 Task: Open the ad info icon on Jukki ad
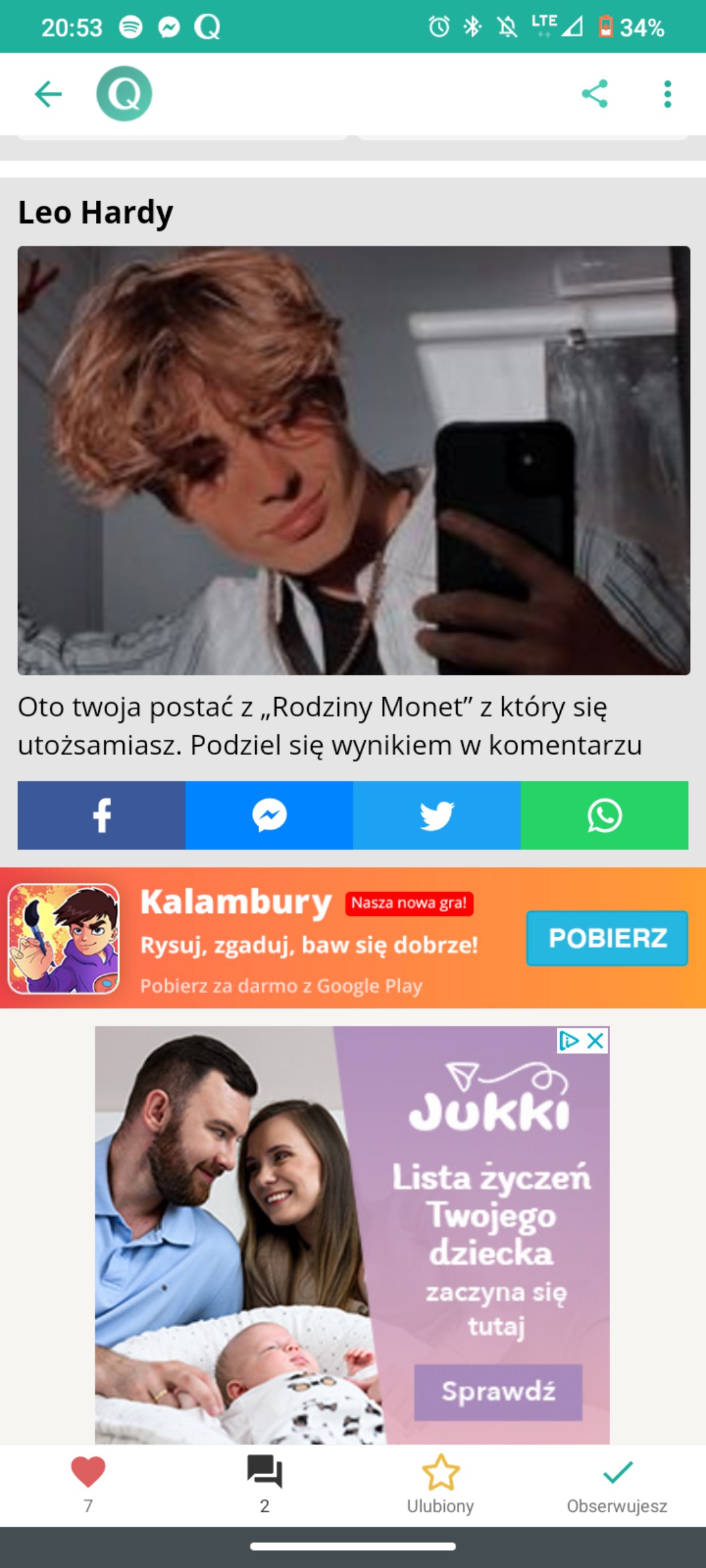(569, 1041)
